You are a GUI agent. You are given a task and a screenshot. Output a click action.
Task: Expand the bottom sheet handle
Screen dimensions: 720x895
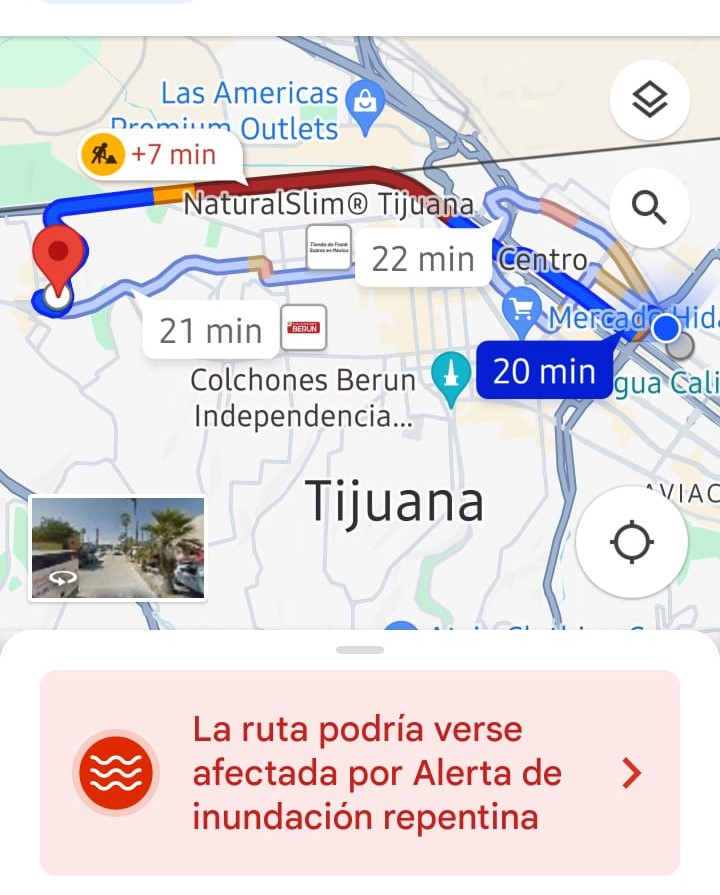pyautogui.click(x=360, y=650)
